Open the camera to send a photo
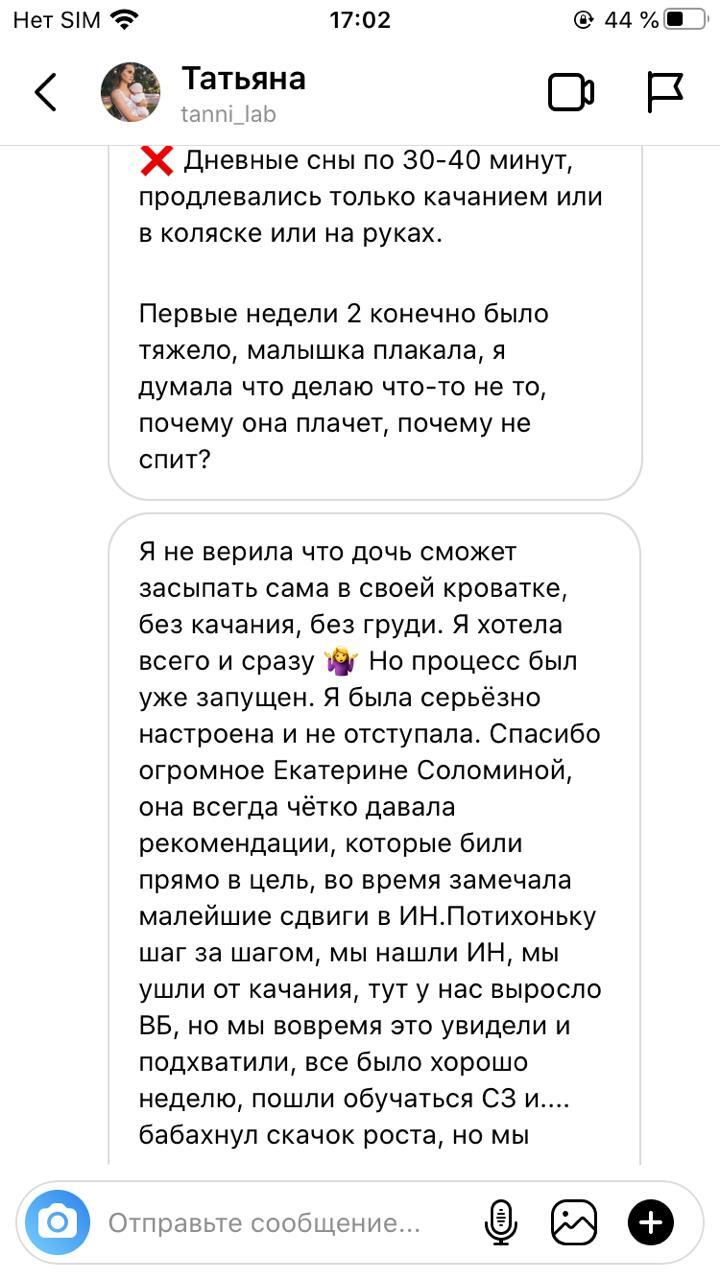Screen dimensions: 720x1280 coord(58,1222)
